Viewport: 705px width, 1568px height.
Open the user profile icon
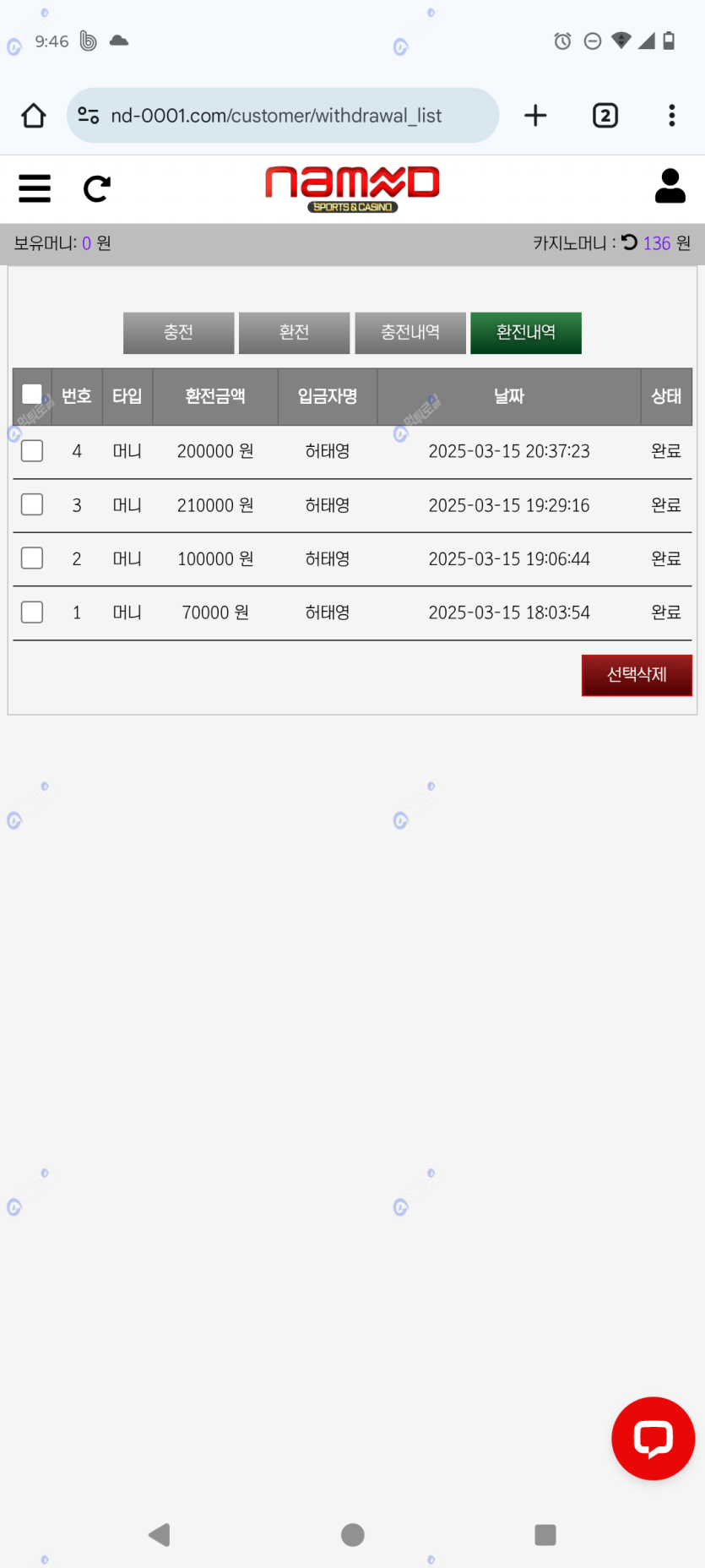(670, 186)
